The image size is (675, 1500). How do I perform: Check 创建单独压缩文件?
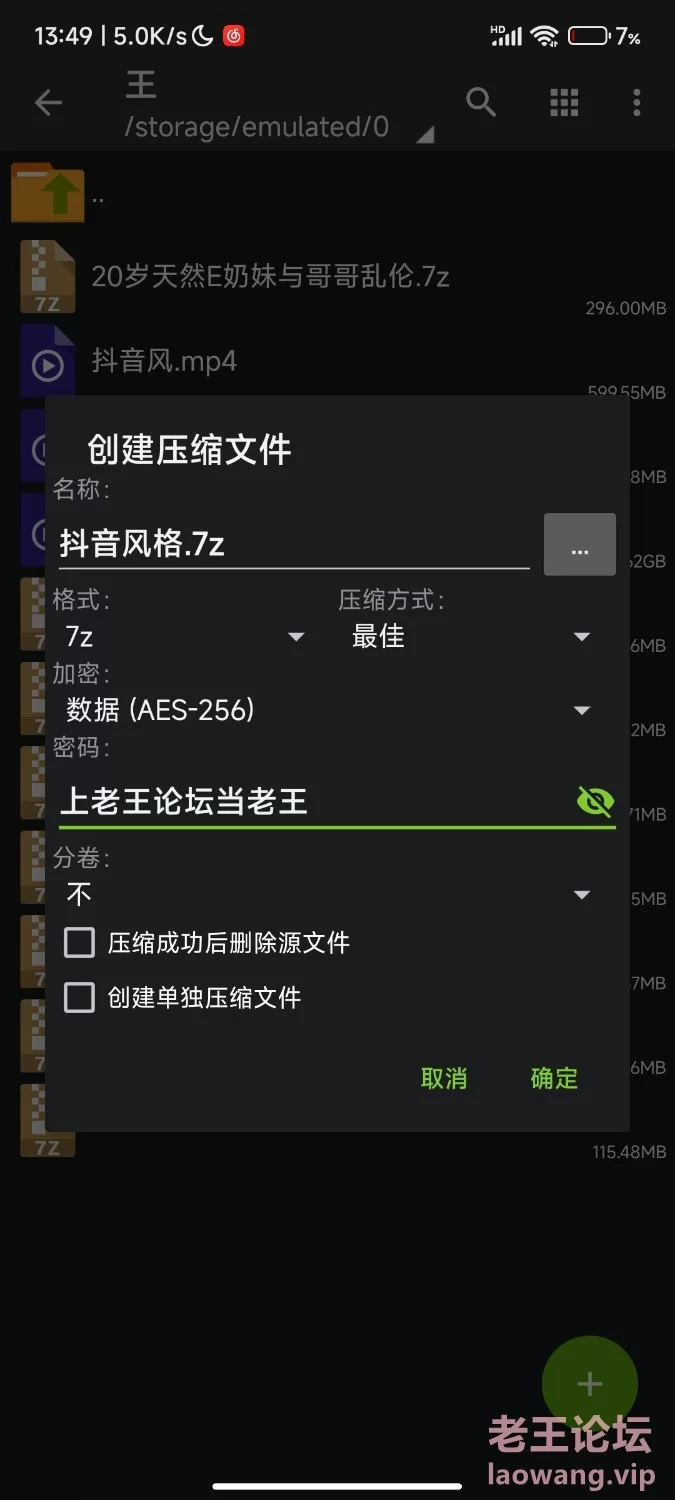[80, 997]
